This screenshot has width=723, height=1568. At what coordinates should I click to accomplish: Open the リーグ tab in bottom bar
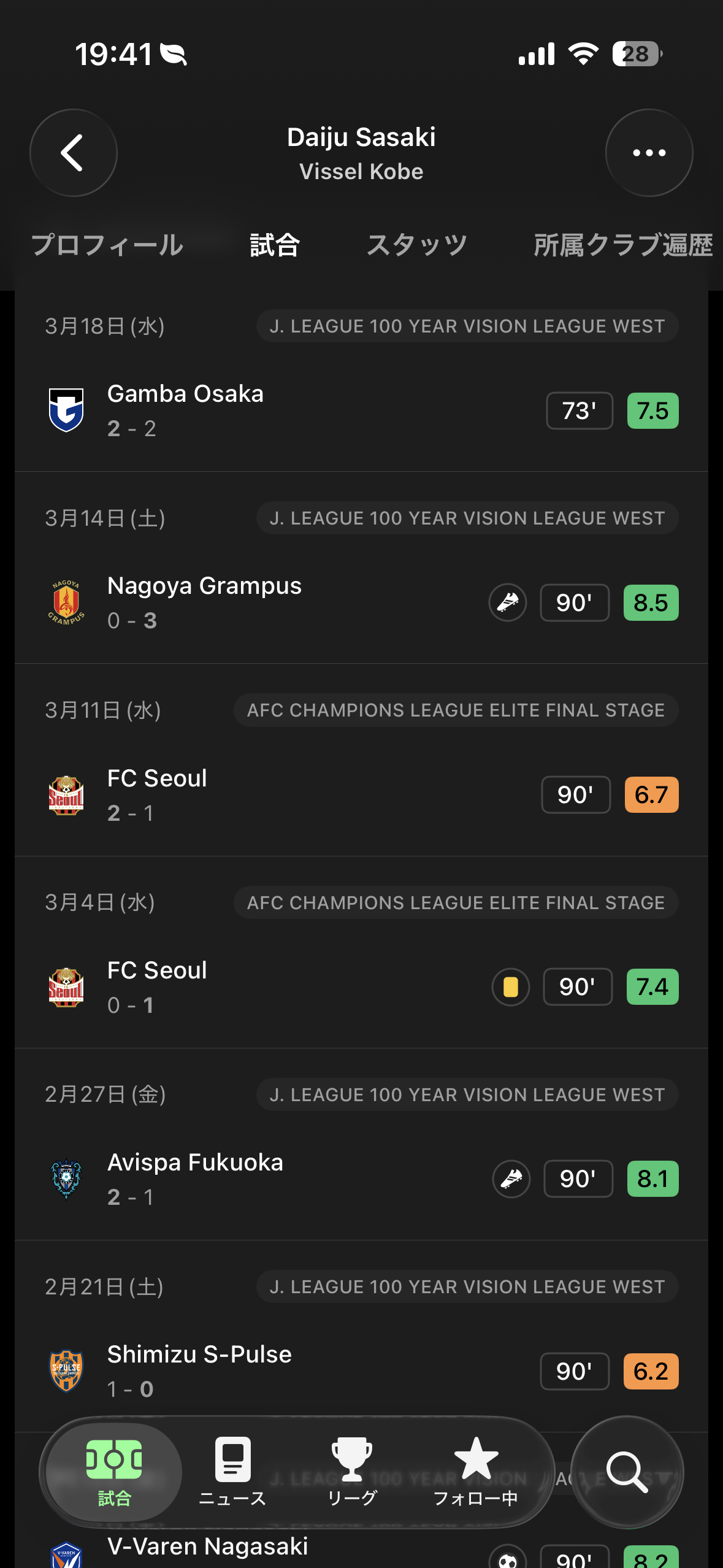[x=351, y=1472]
